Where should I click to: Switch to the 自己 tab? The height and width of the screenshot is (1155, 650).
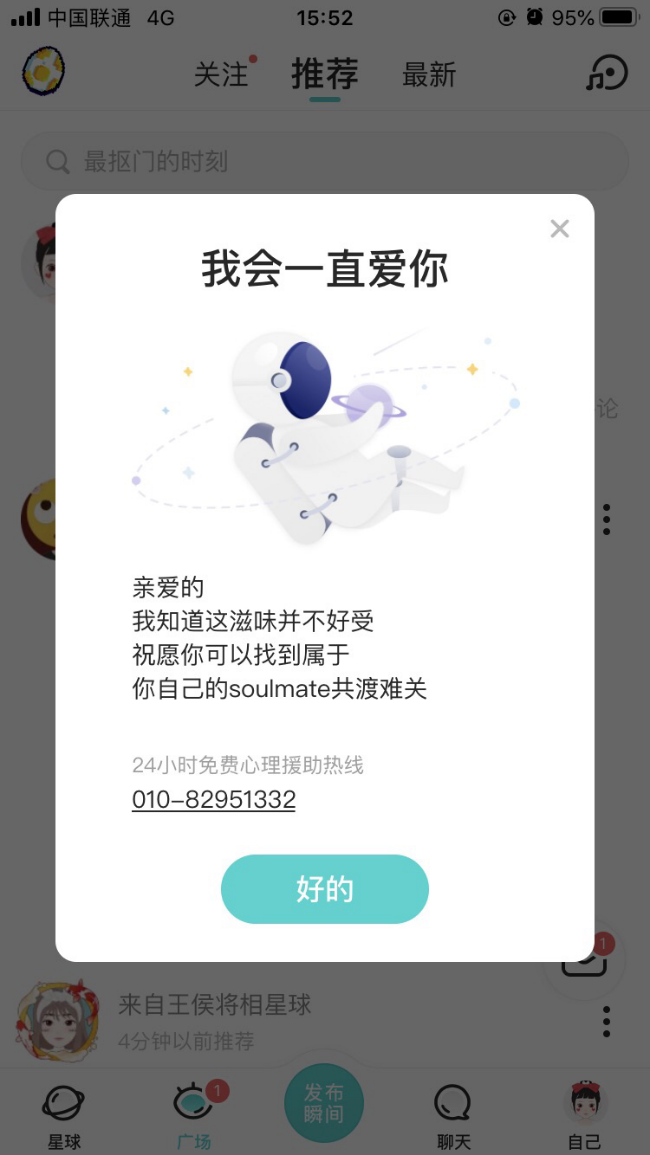(x=584, y=1115)
